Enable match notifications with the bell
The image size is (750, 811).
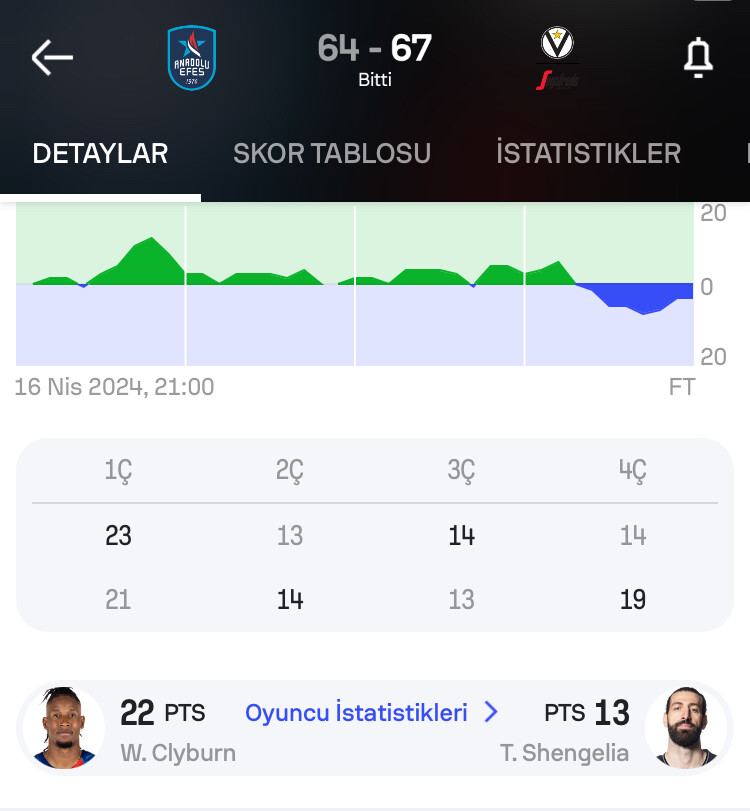point(698,58)
